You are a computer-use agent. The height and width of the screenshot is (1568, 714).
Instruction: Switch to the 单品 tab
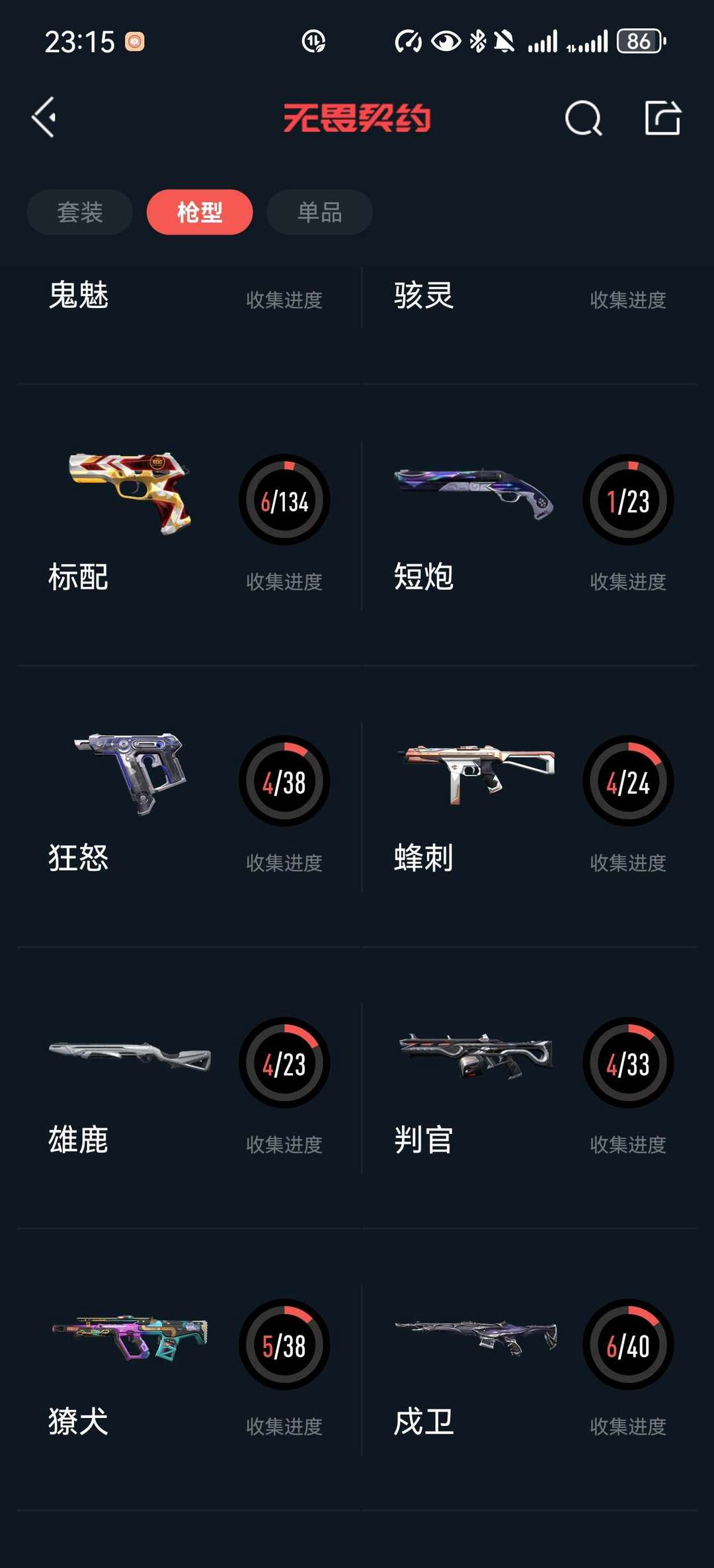(319, 212)
